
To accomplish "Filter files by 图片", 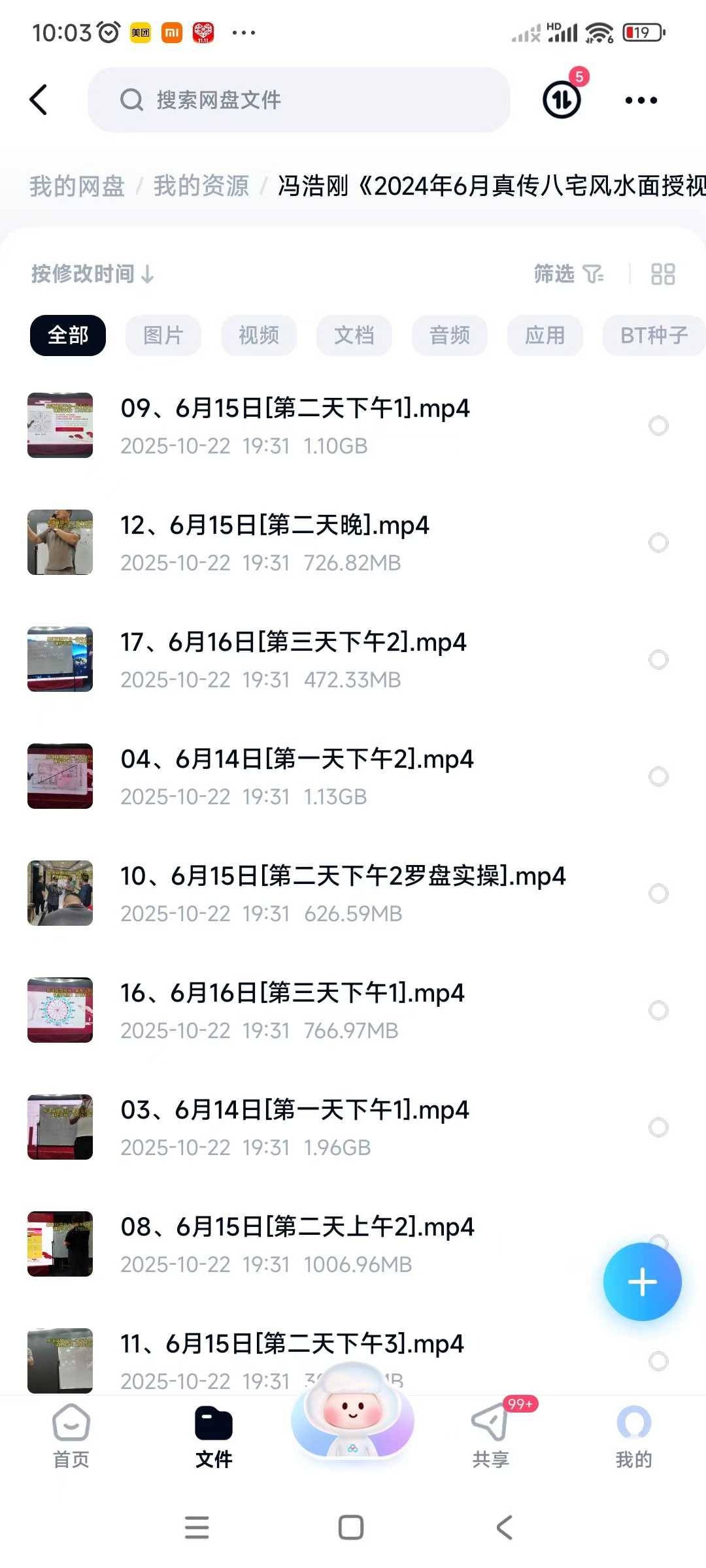I will 163,335.
